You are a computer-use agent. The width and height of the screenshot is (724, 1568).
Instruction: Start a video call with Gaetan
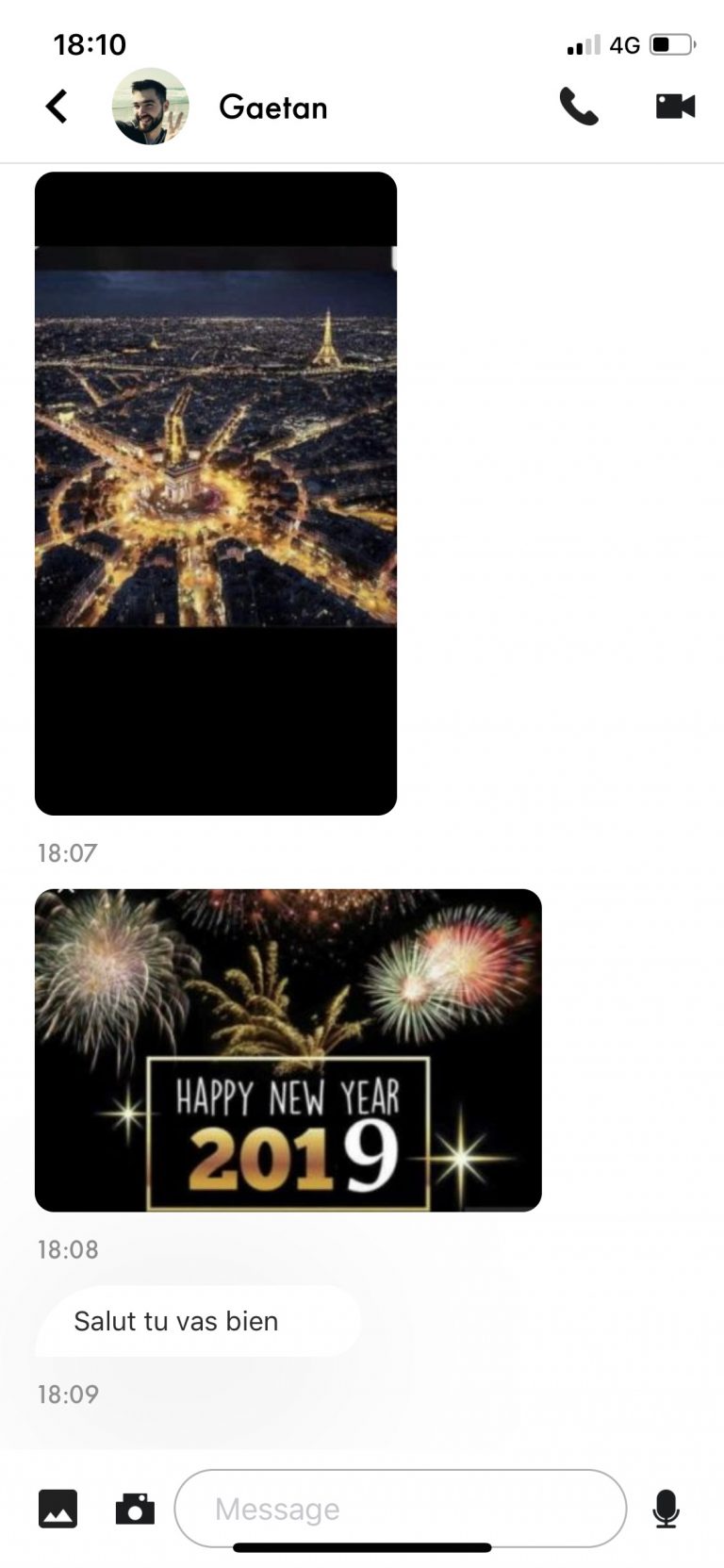[x=675, y=107]
